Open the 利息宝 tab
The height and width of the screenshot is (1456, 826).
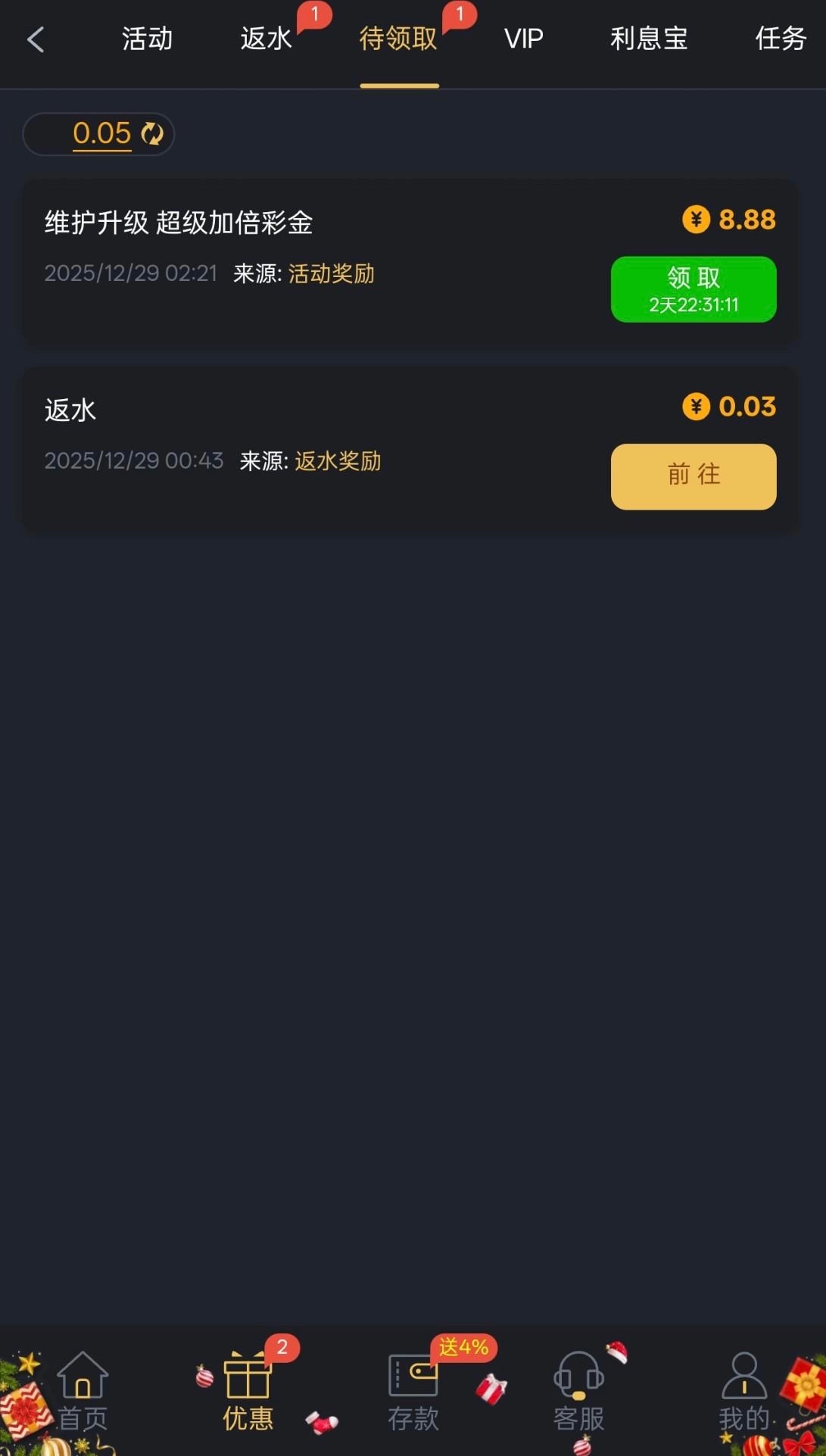pyautogui.click(x=649, y=39)
